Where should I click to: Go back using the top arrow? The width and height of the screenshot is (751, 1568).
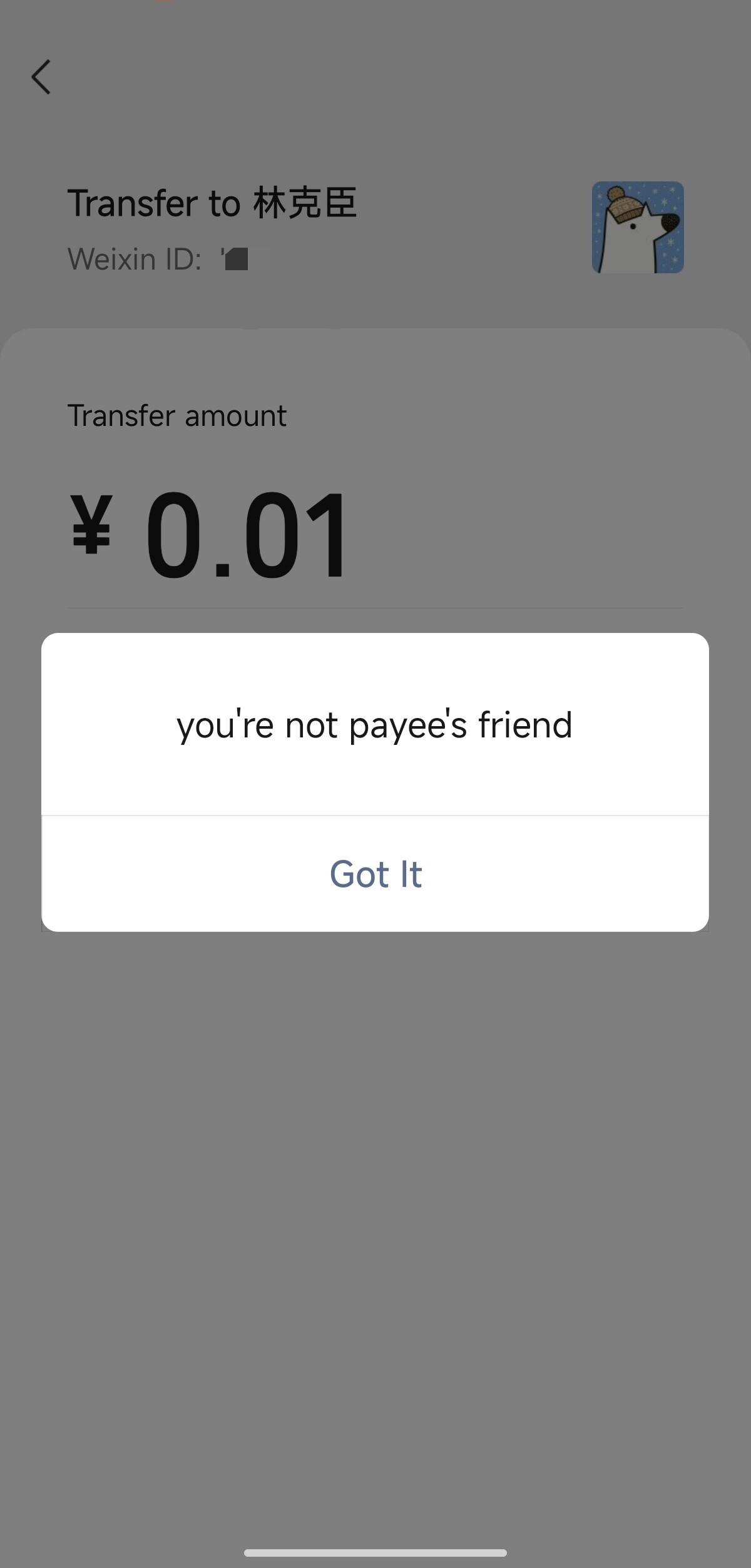41,77
